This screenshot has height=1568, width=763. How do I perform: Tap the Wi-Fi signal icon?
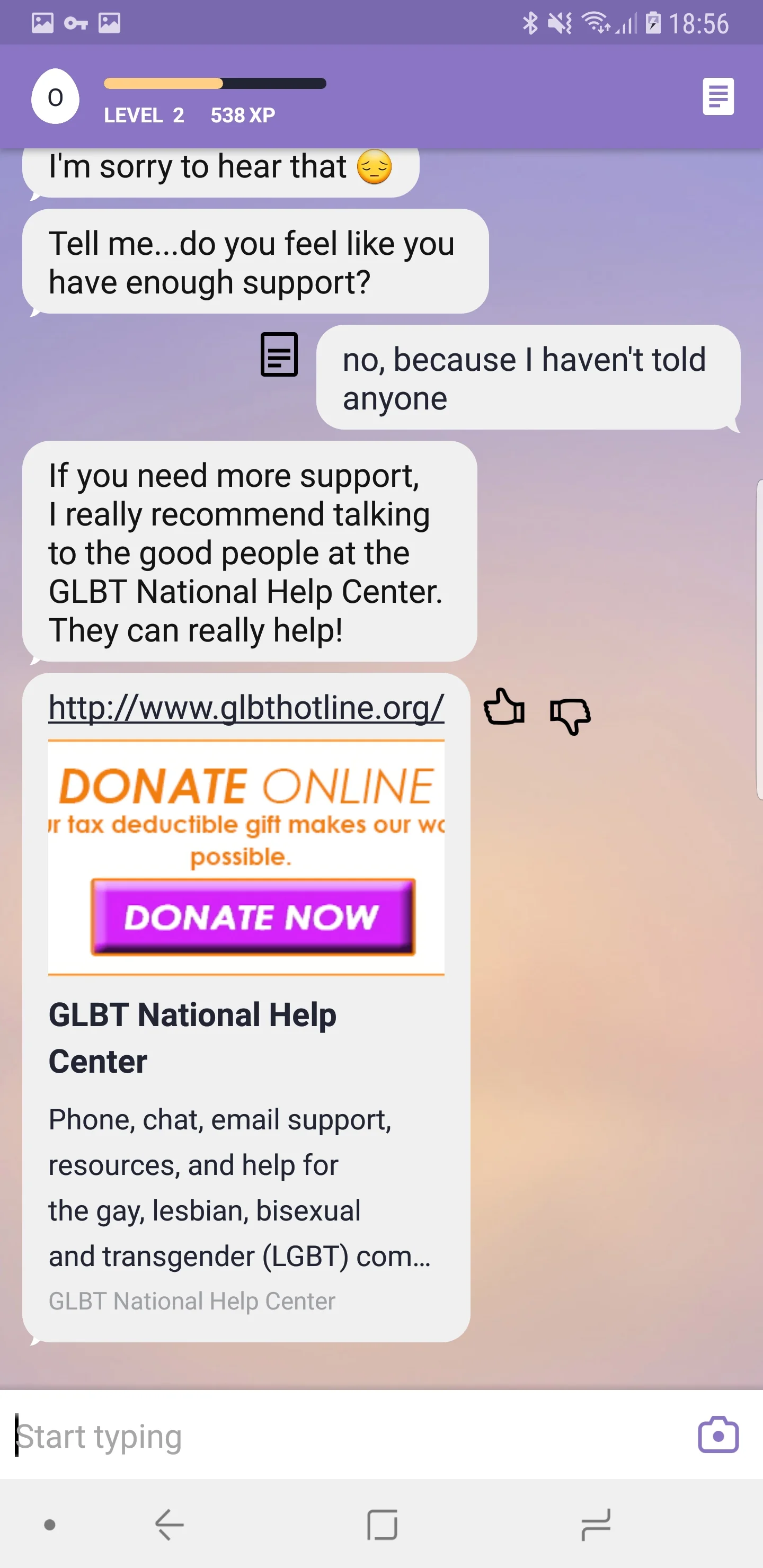(x=595, y=23)
